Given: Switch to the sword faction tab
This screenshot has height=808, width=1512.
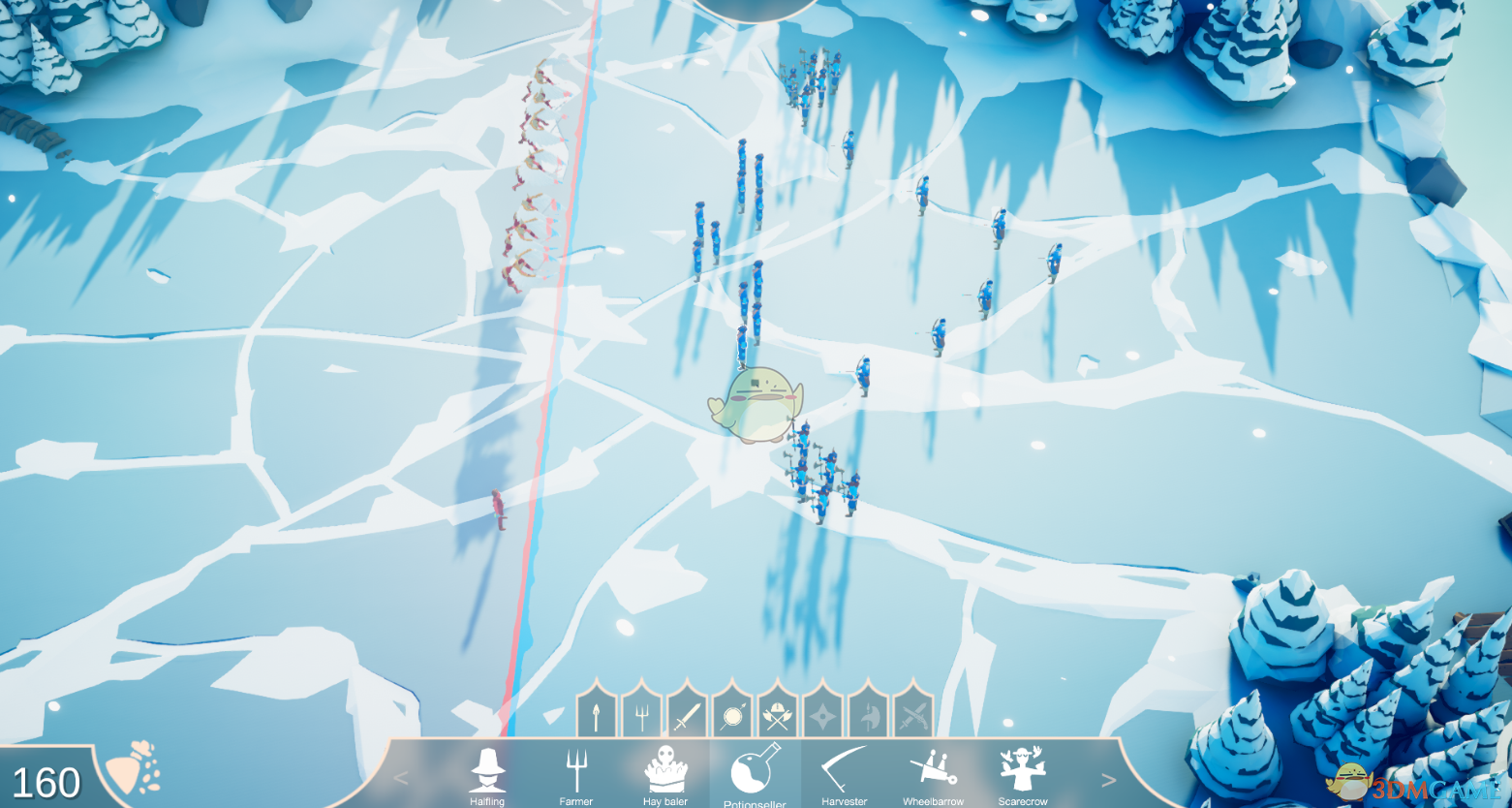Looking at the screenshot, I should [x=687, y=715].
